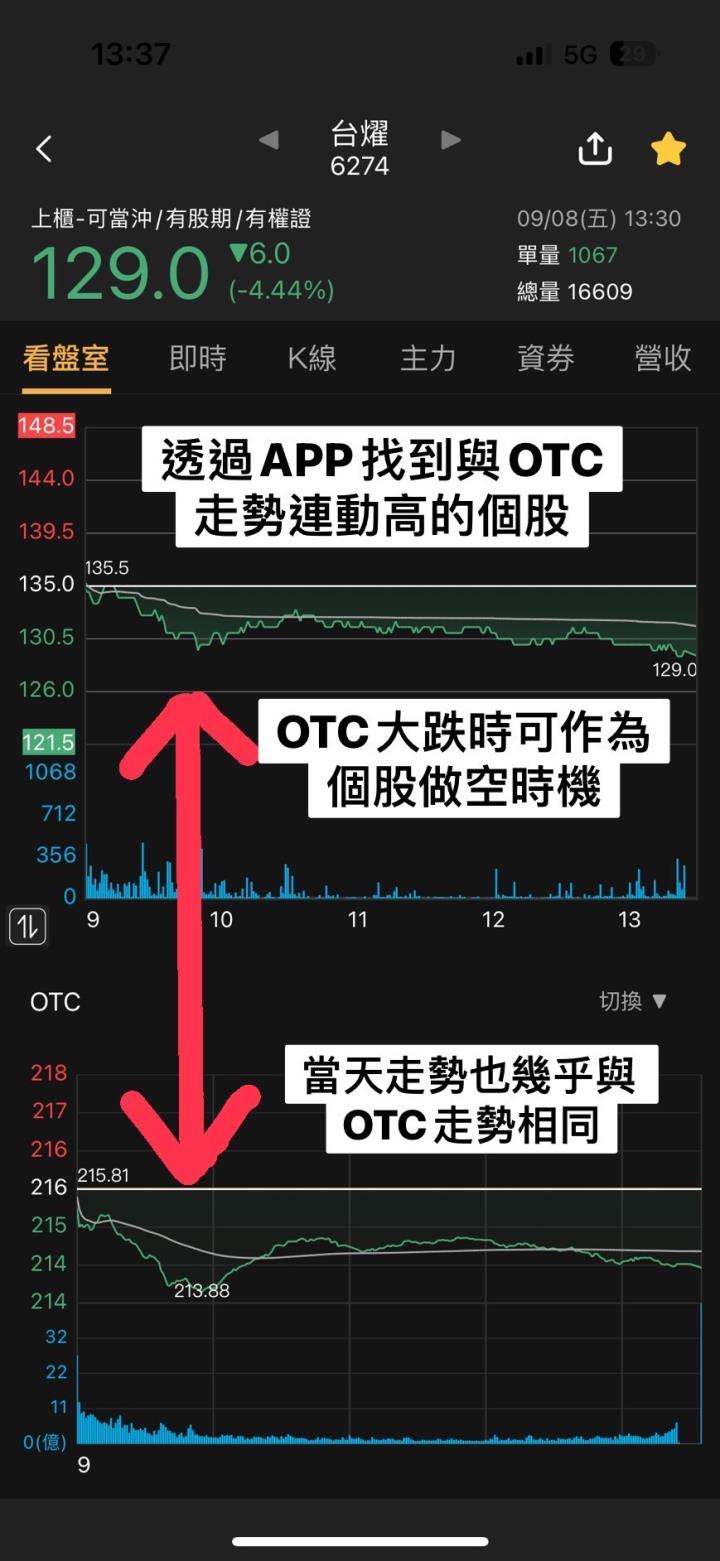
Task: Open the 主力 tab
Action: 428,358
